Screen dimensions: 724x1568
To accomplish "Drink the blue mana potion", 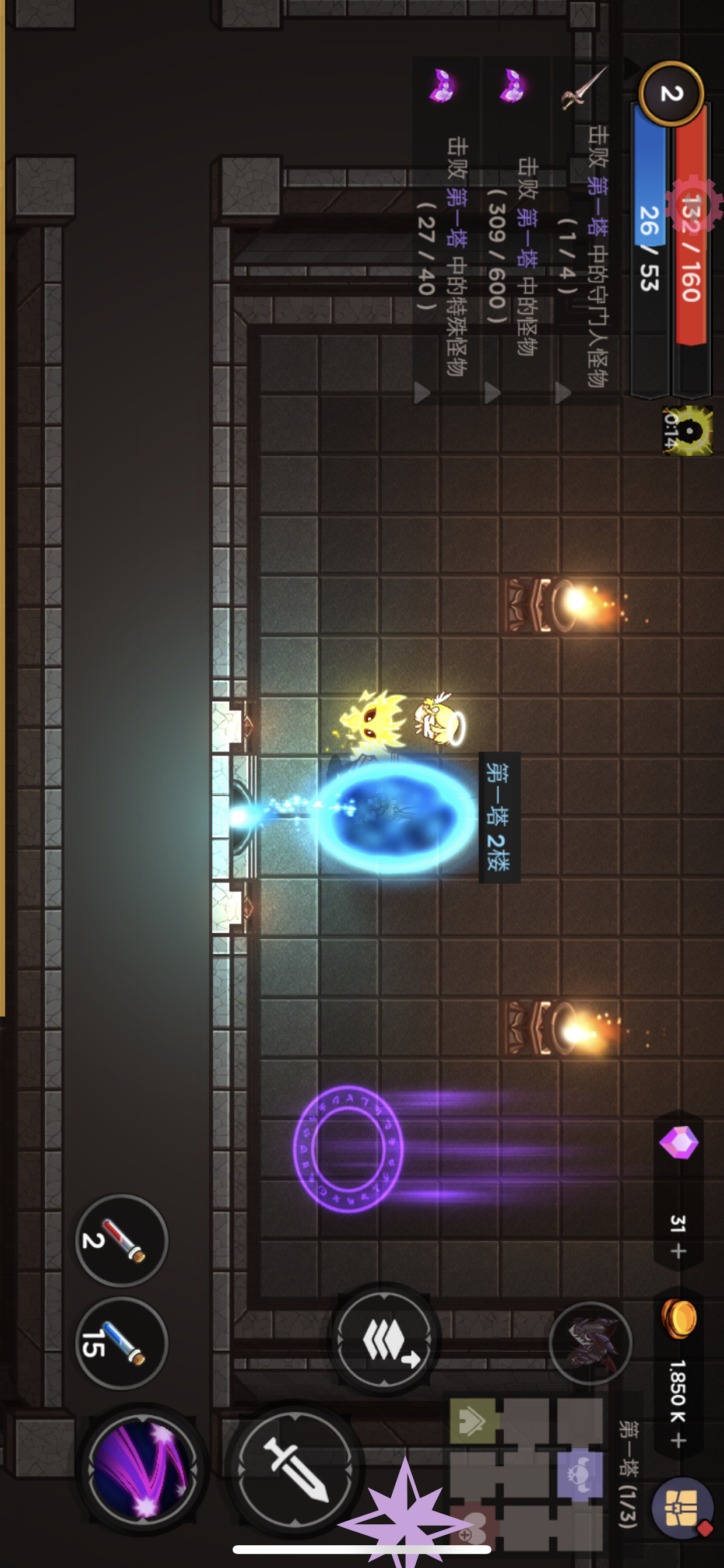I will [121, 1343].
